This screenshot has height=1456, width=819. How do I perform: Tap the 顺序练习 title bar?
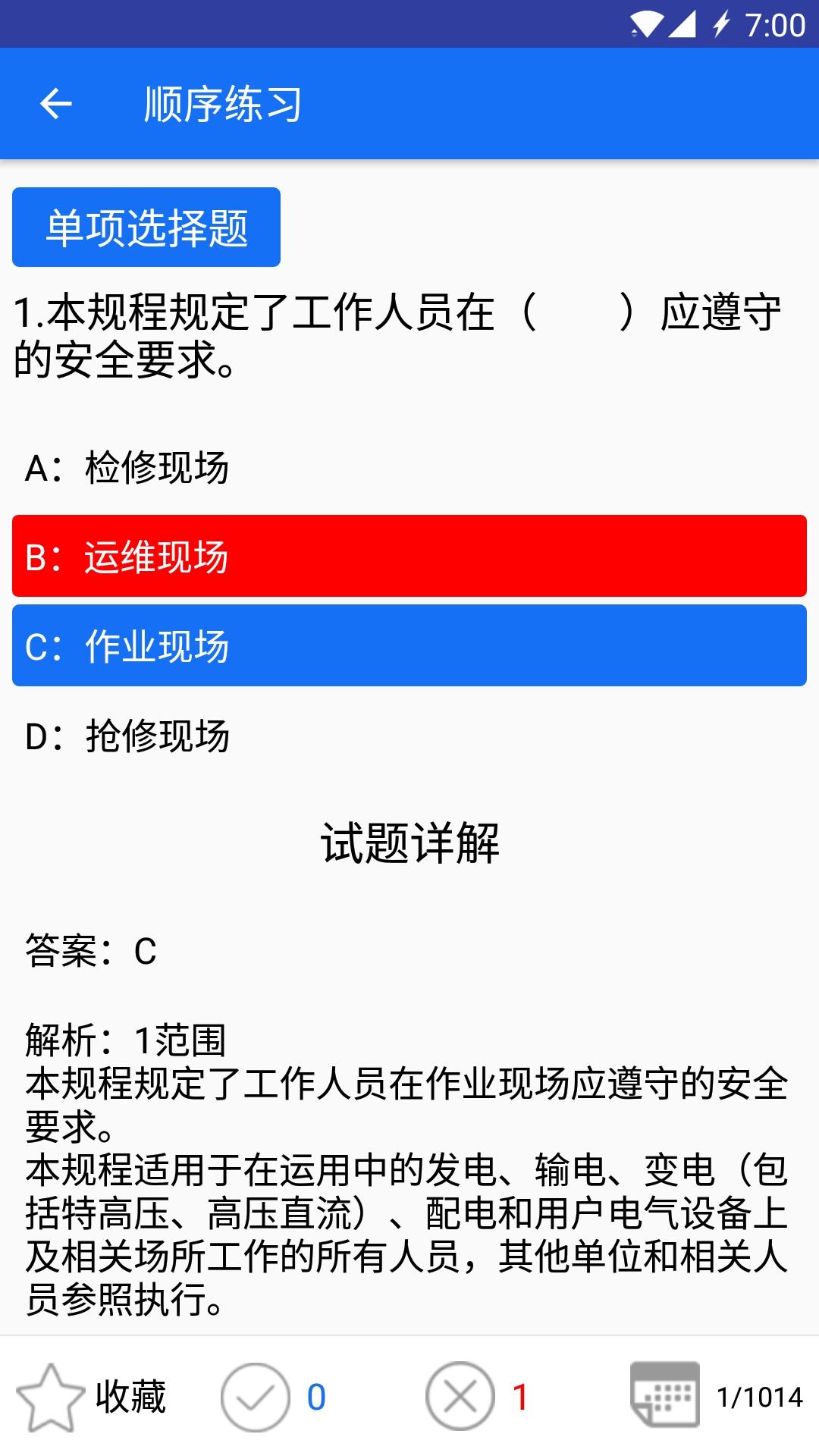[x=221, y=103]
